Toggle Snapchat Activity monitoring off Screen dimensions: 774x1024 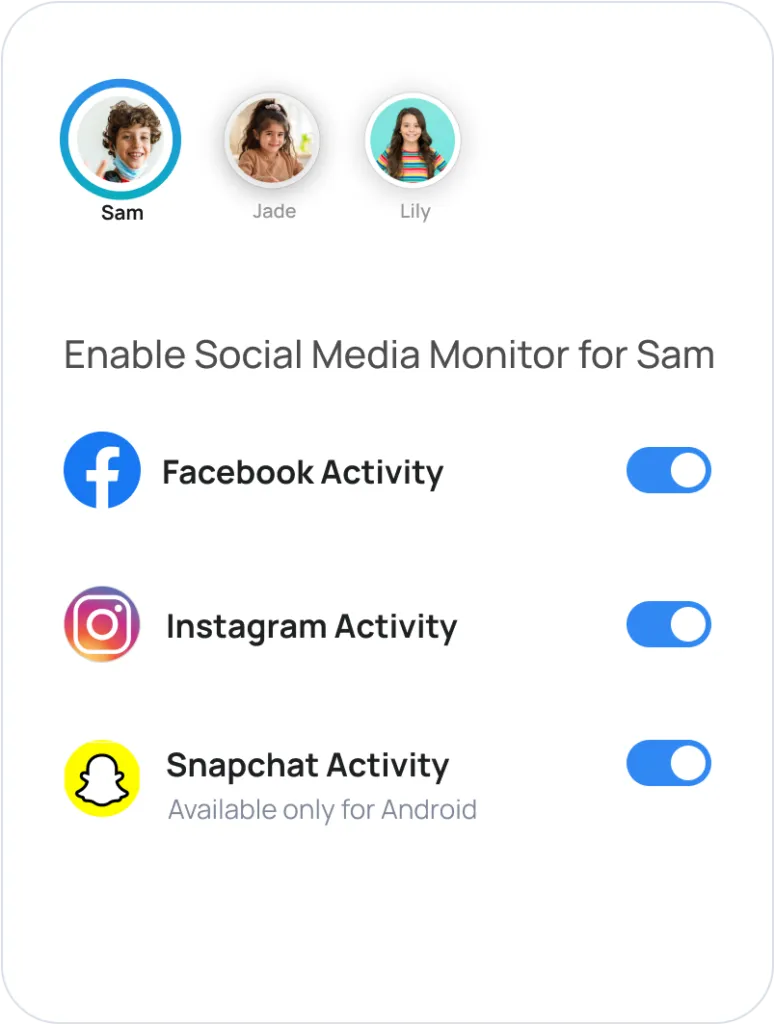coord(668,765)
